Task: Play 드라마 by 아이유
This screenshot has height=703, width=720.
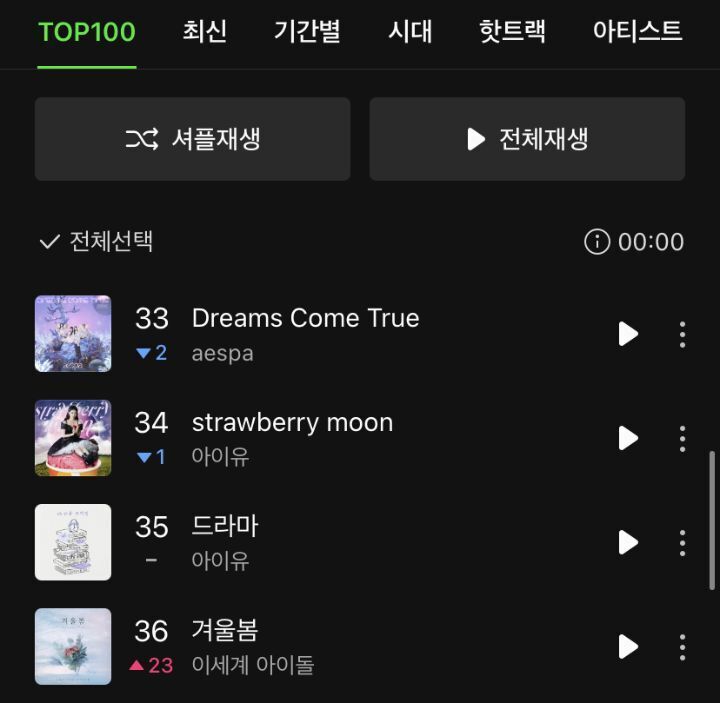Action: [x=628, y=542]
